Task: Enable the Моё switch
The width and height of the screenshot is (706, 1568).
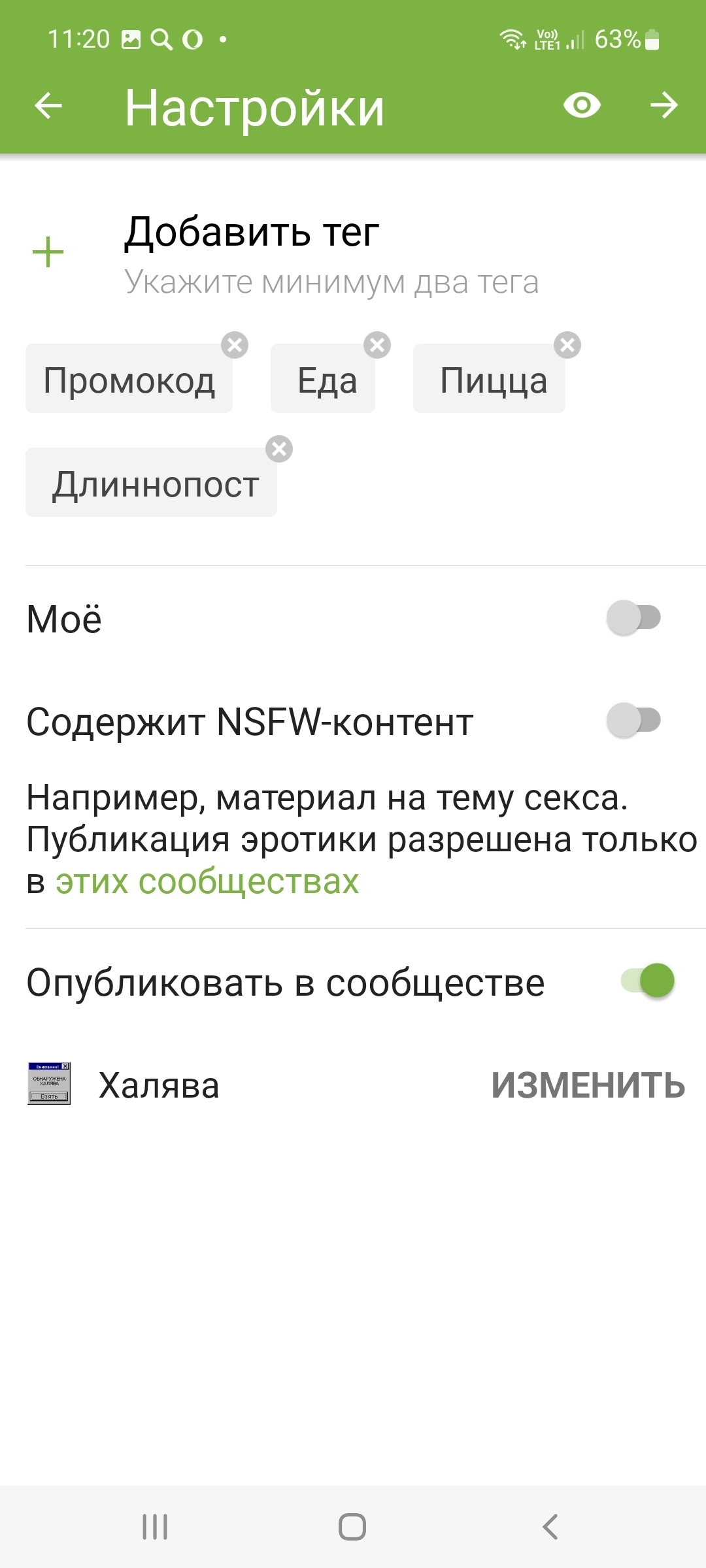Action: 633,617
